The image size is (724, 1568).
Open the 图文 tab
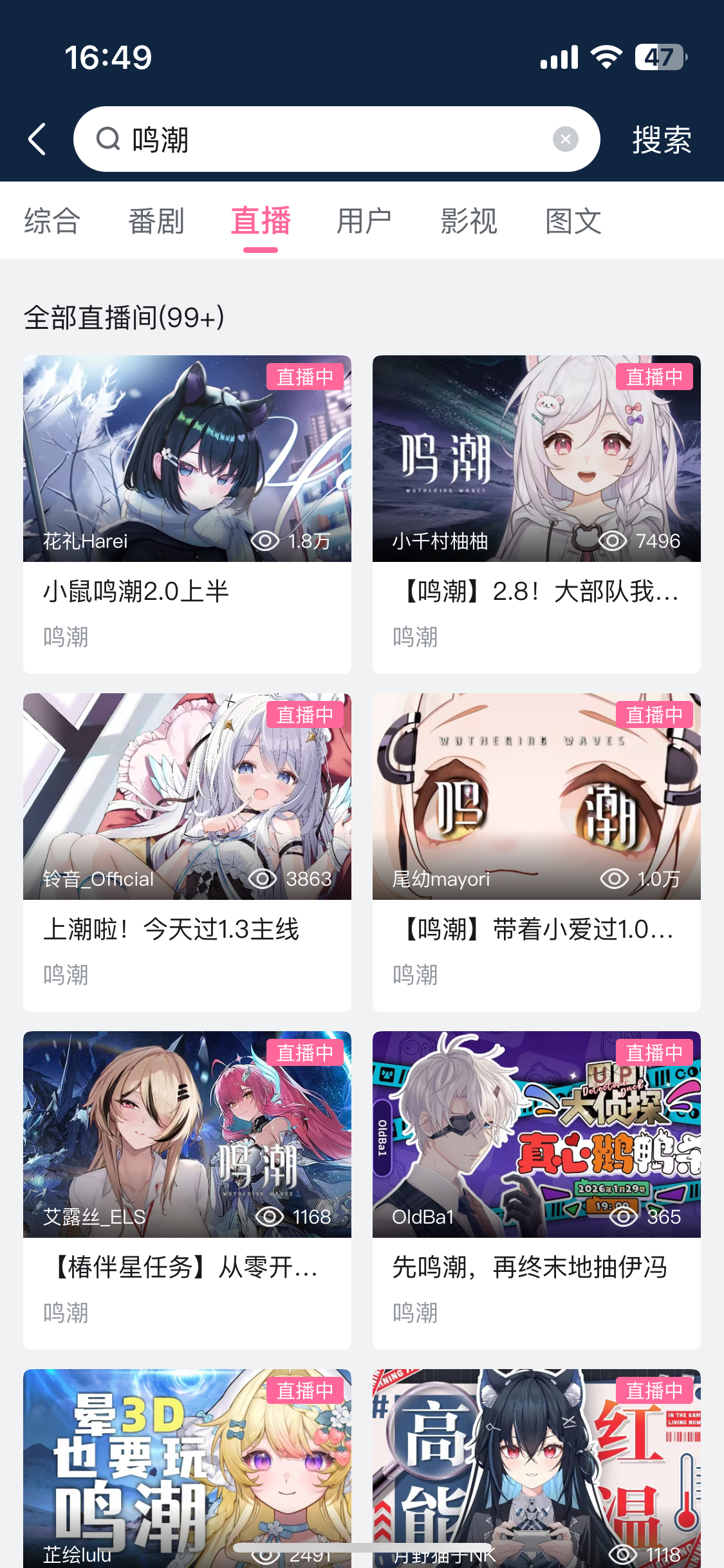[573, 221]
